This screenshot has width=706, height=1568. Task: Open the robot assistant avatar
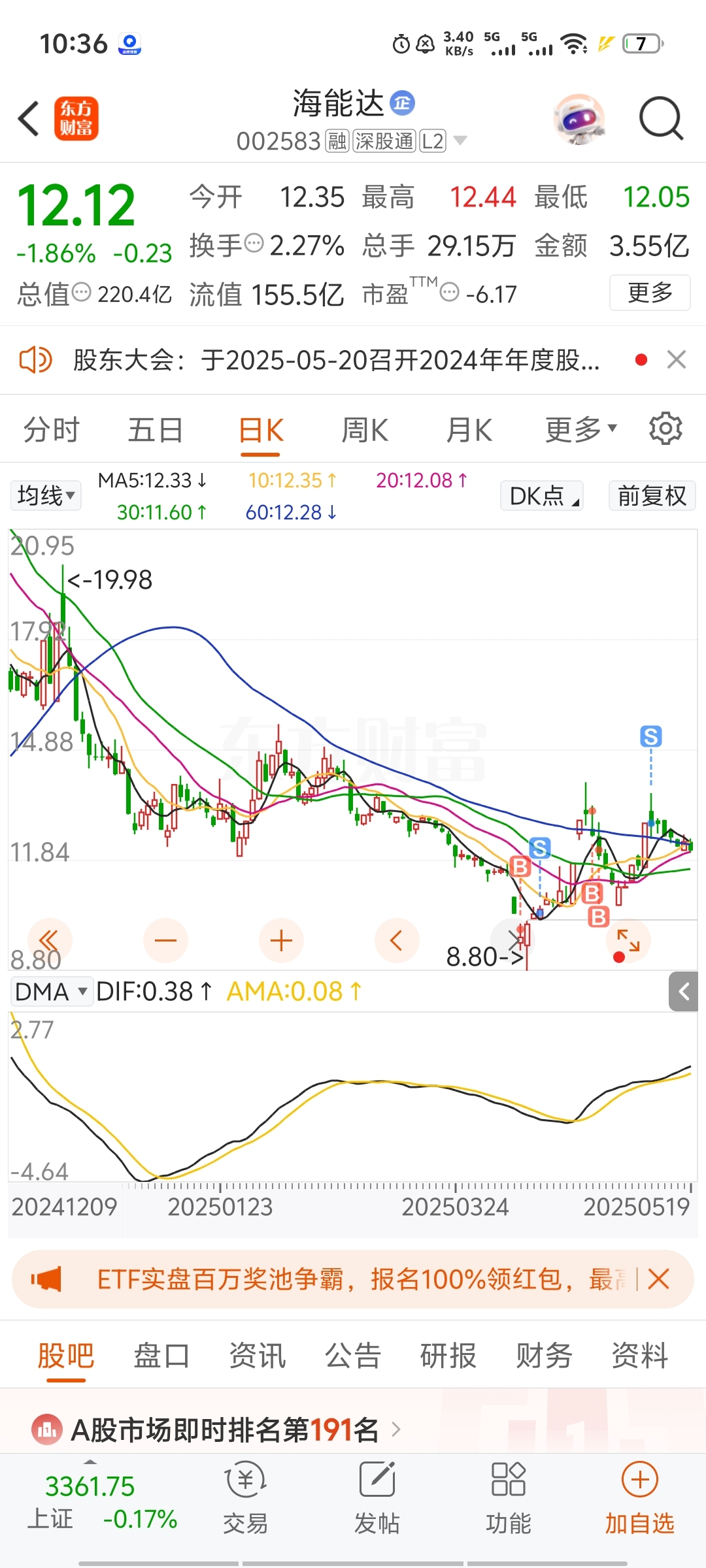(579, 119)
